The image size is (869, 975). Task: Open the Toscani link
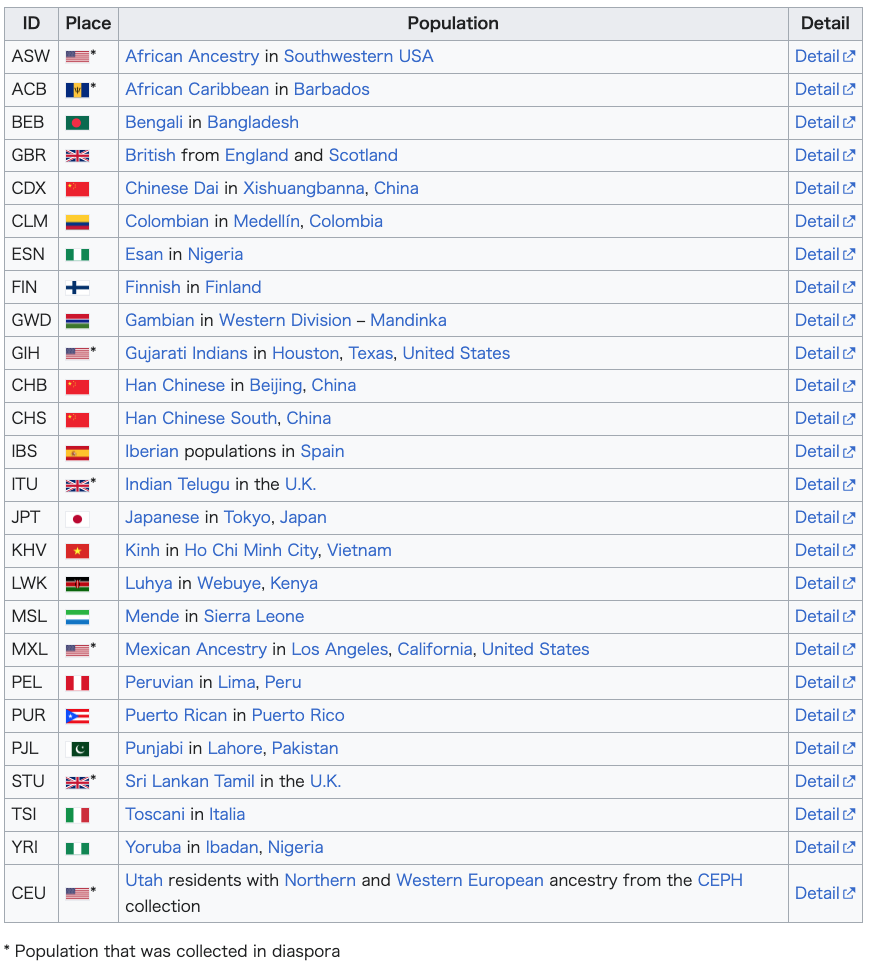[155, 814]
